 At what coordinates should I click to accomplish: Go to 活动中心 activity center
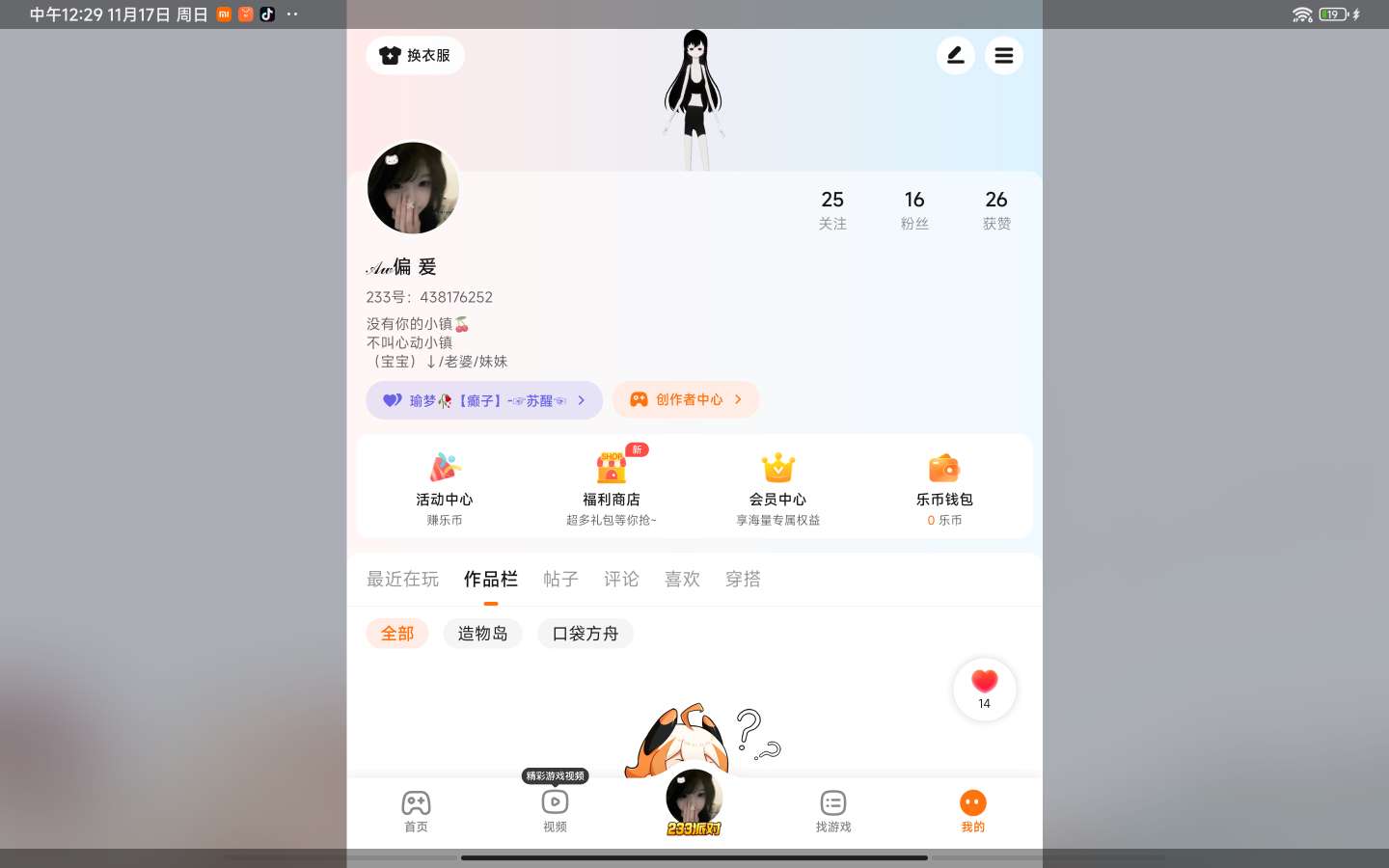click(x=445, y=489)
